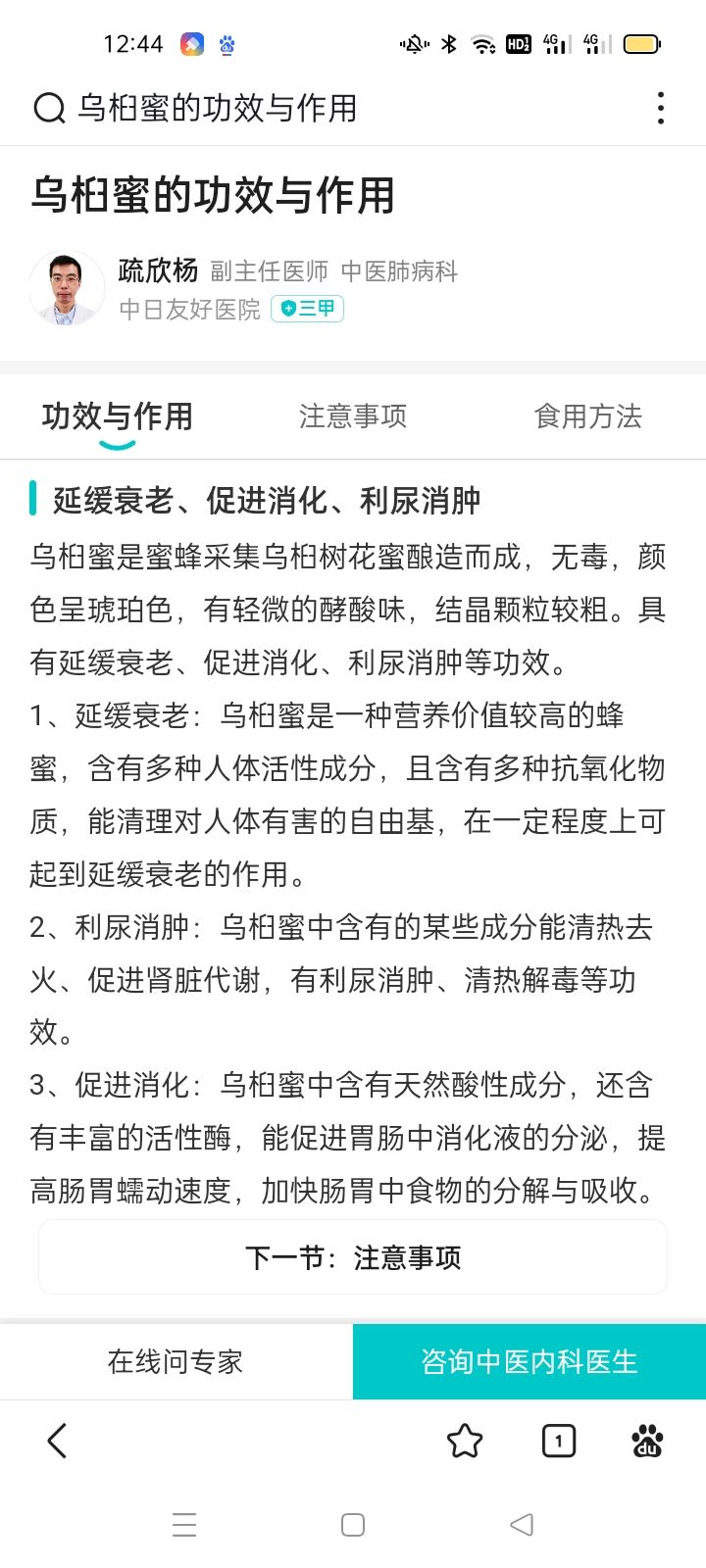Switch to the 注意事项 tab
Screen dimensions: 706x1568
353,416
